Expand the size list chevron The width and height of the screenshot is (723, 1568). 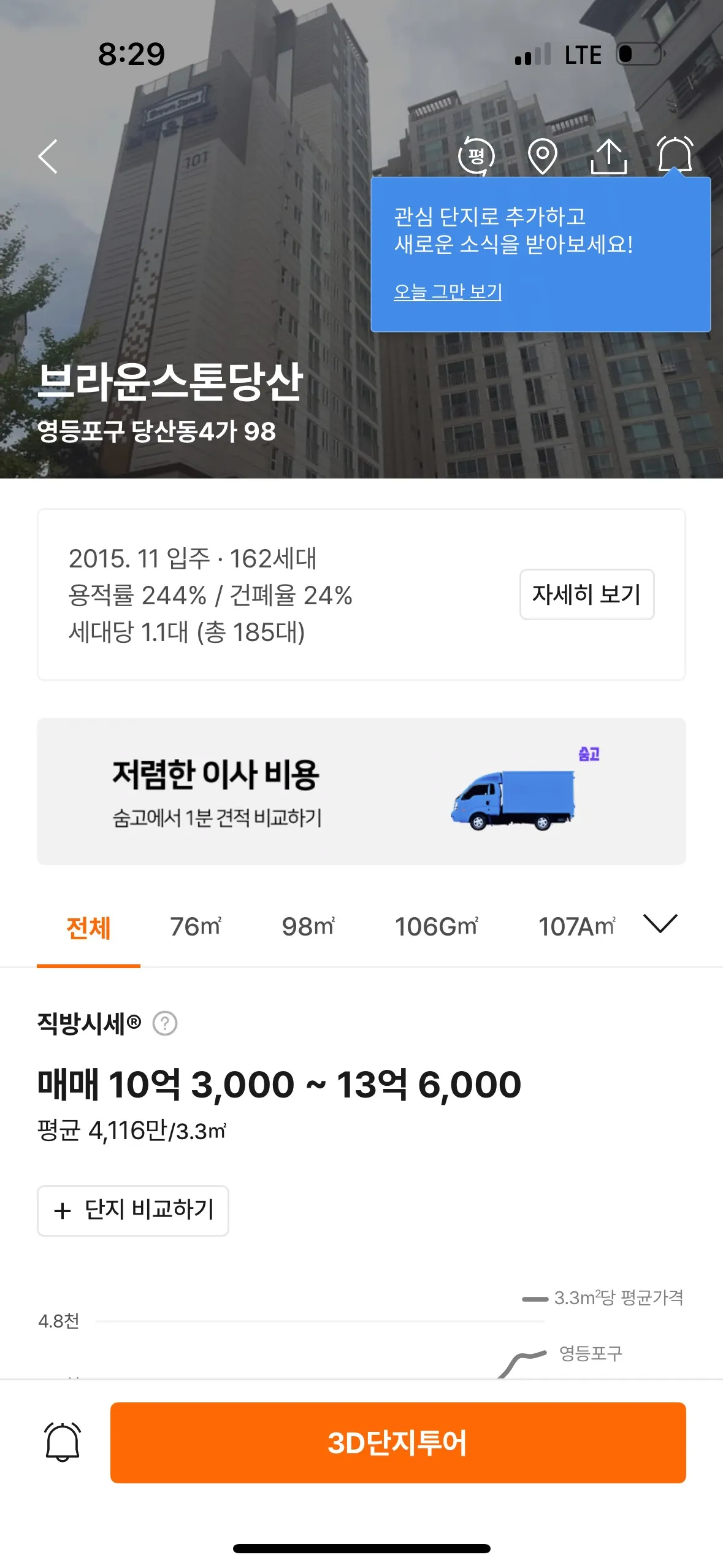pos(660,923)
